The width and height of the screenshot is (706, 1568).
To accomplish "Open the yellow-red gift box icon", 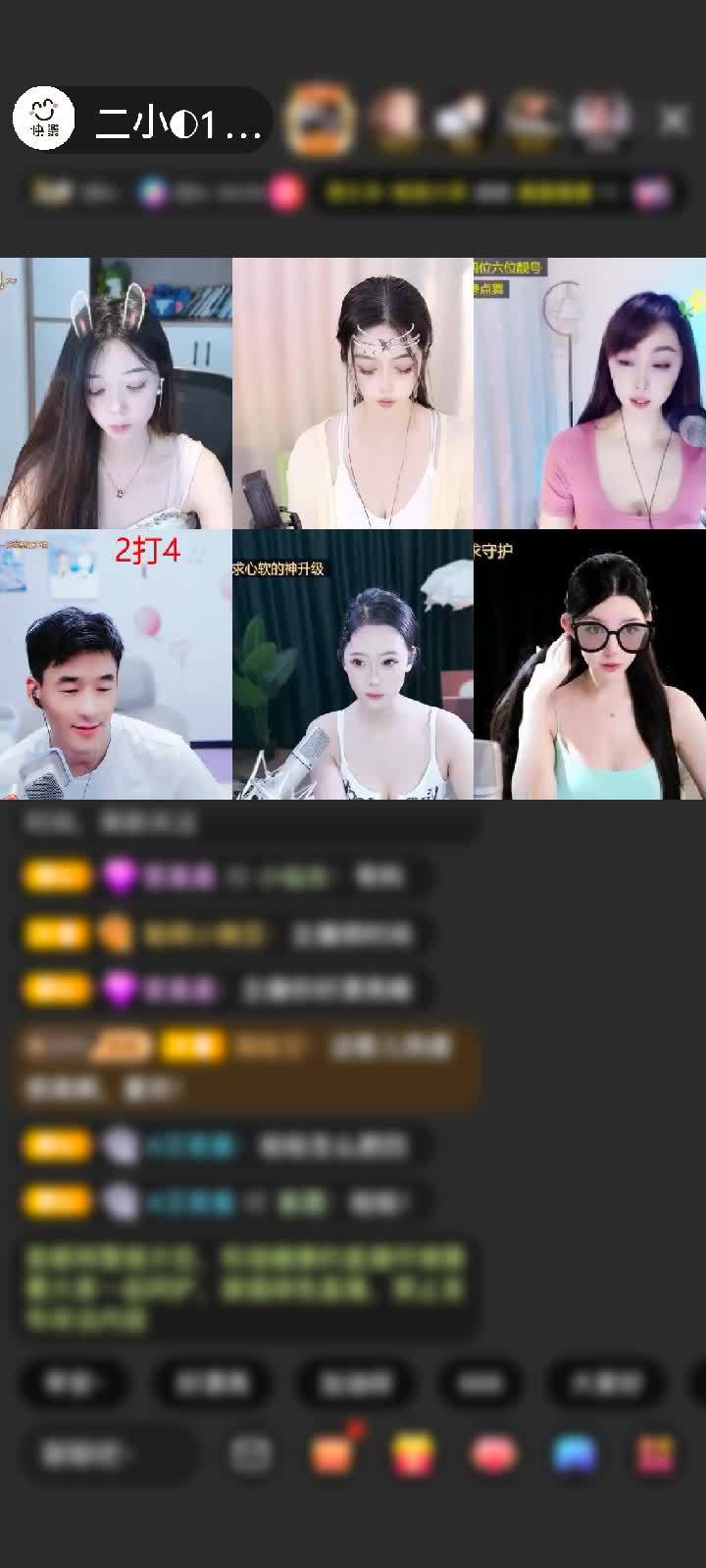I will pyautogui.click(x=413, y=1453).
